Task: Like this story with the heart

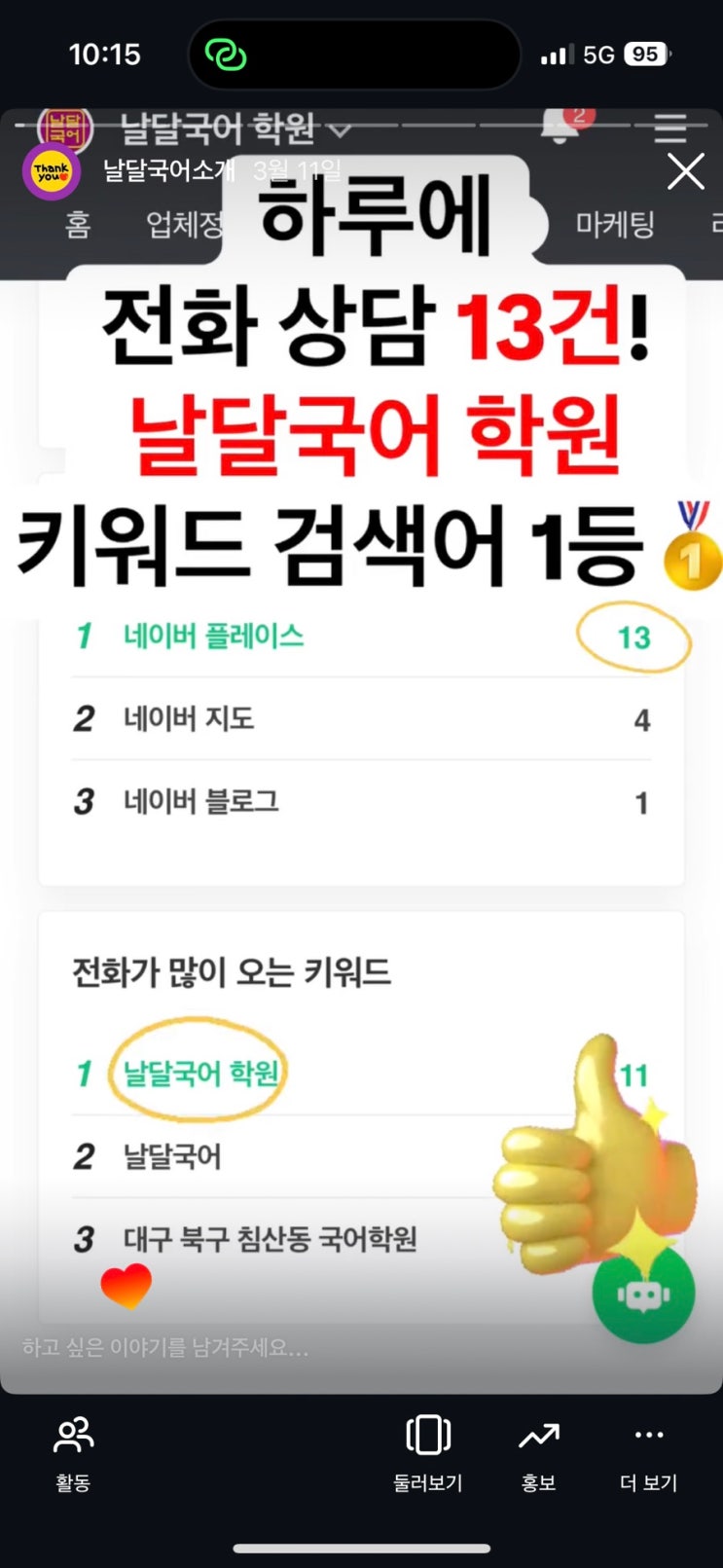Action: pos(127,1285)
